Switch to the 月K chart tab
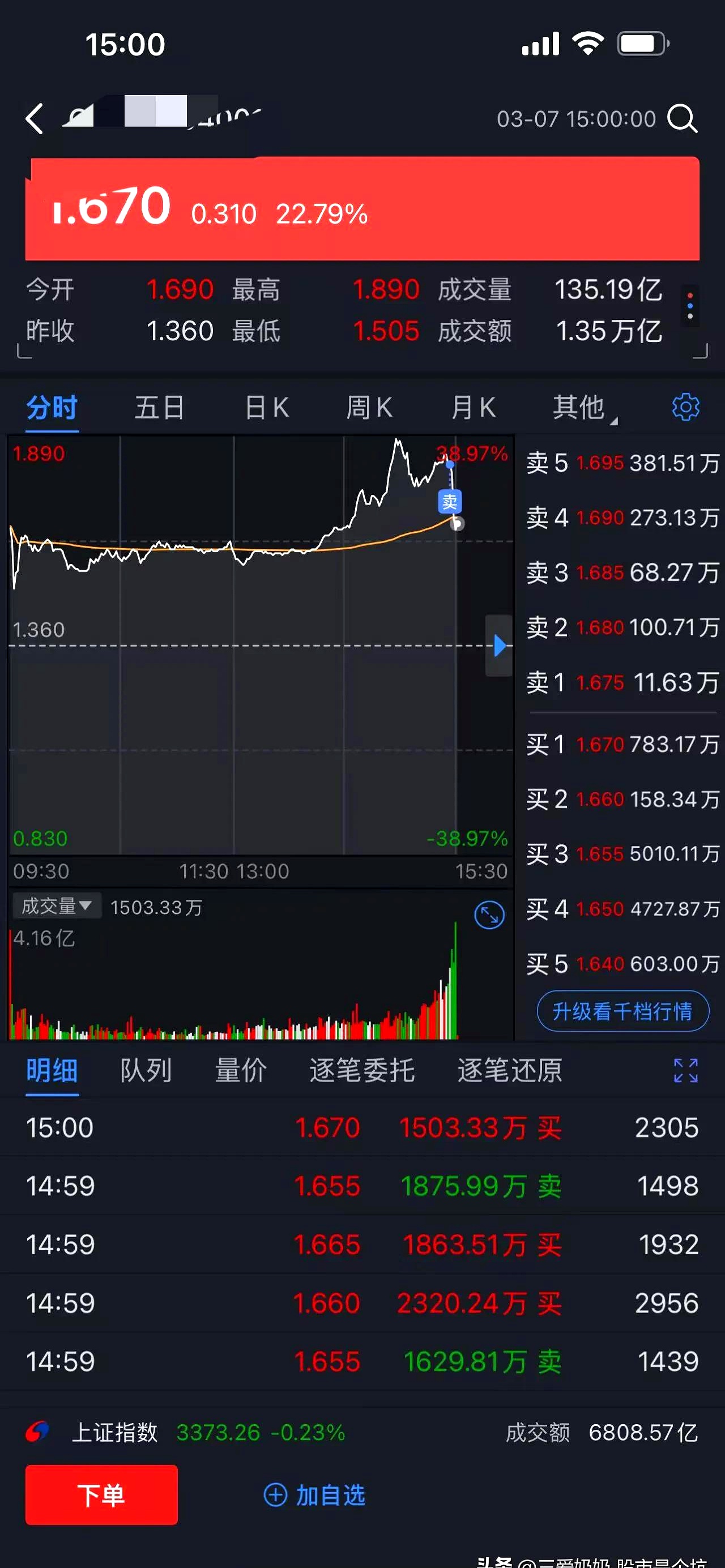The width and height of the screenshot is (725, 1568). coord(473,407)
